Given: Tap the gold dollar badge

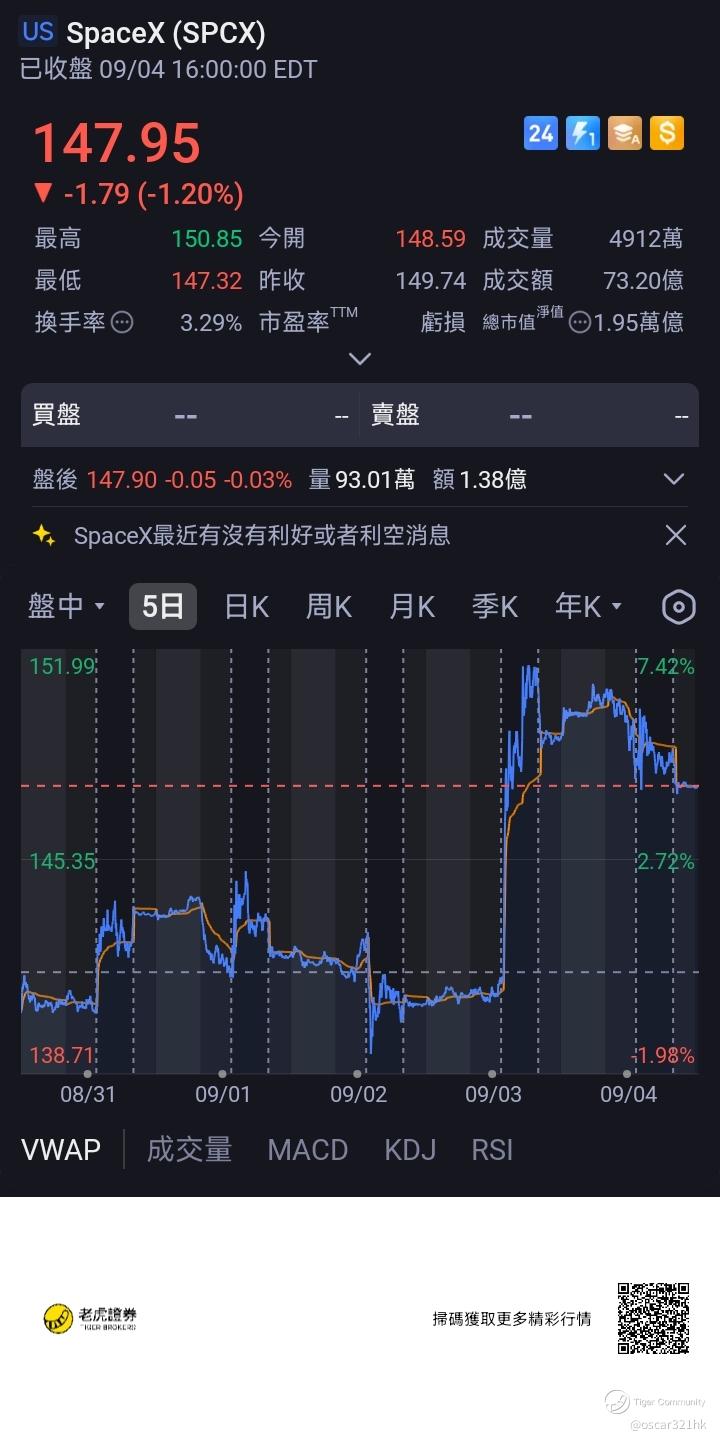Looking at the screenshot, I should coord(667,133).
